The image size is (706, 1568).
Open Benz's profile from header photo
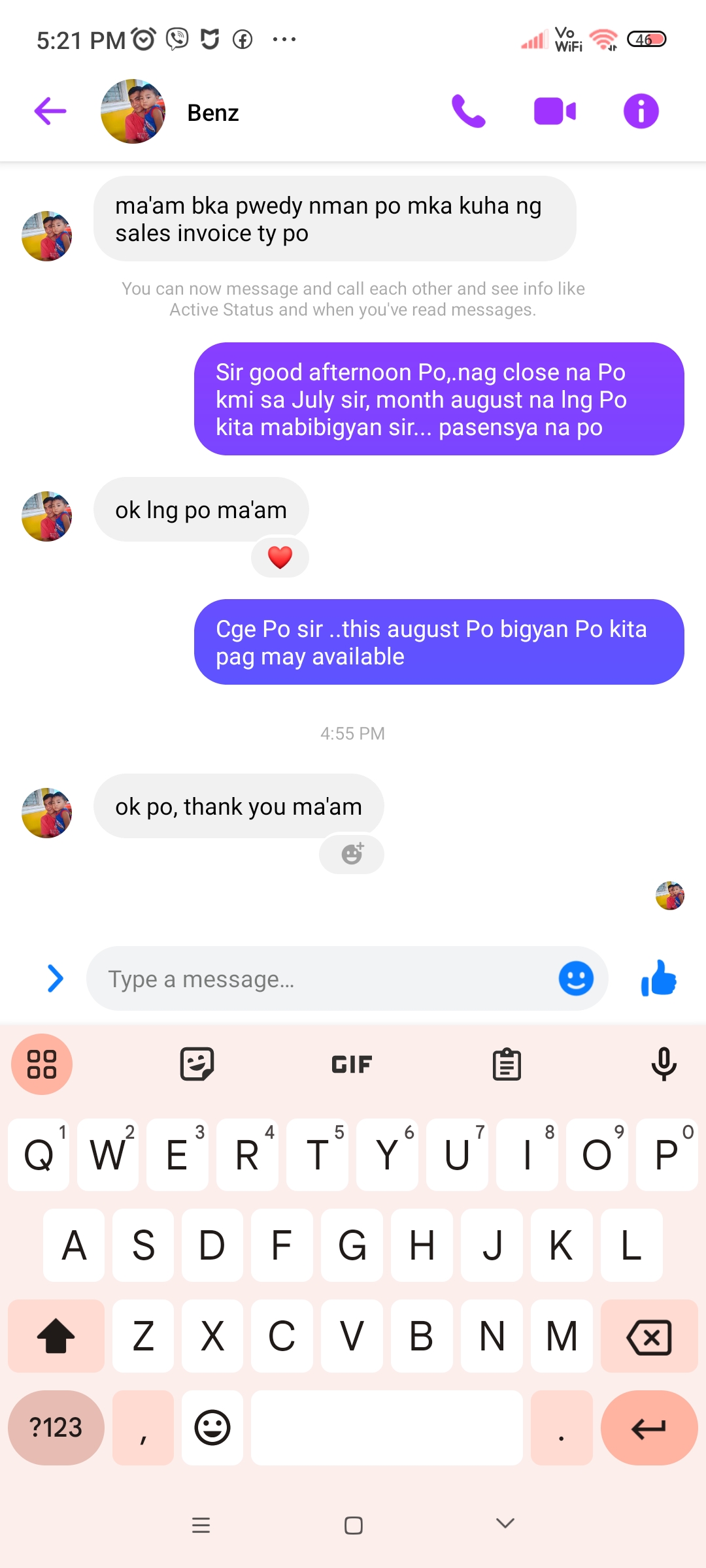tap(133, 111)
